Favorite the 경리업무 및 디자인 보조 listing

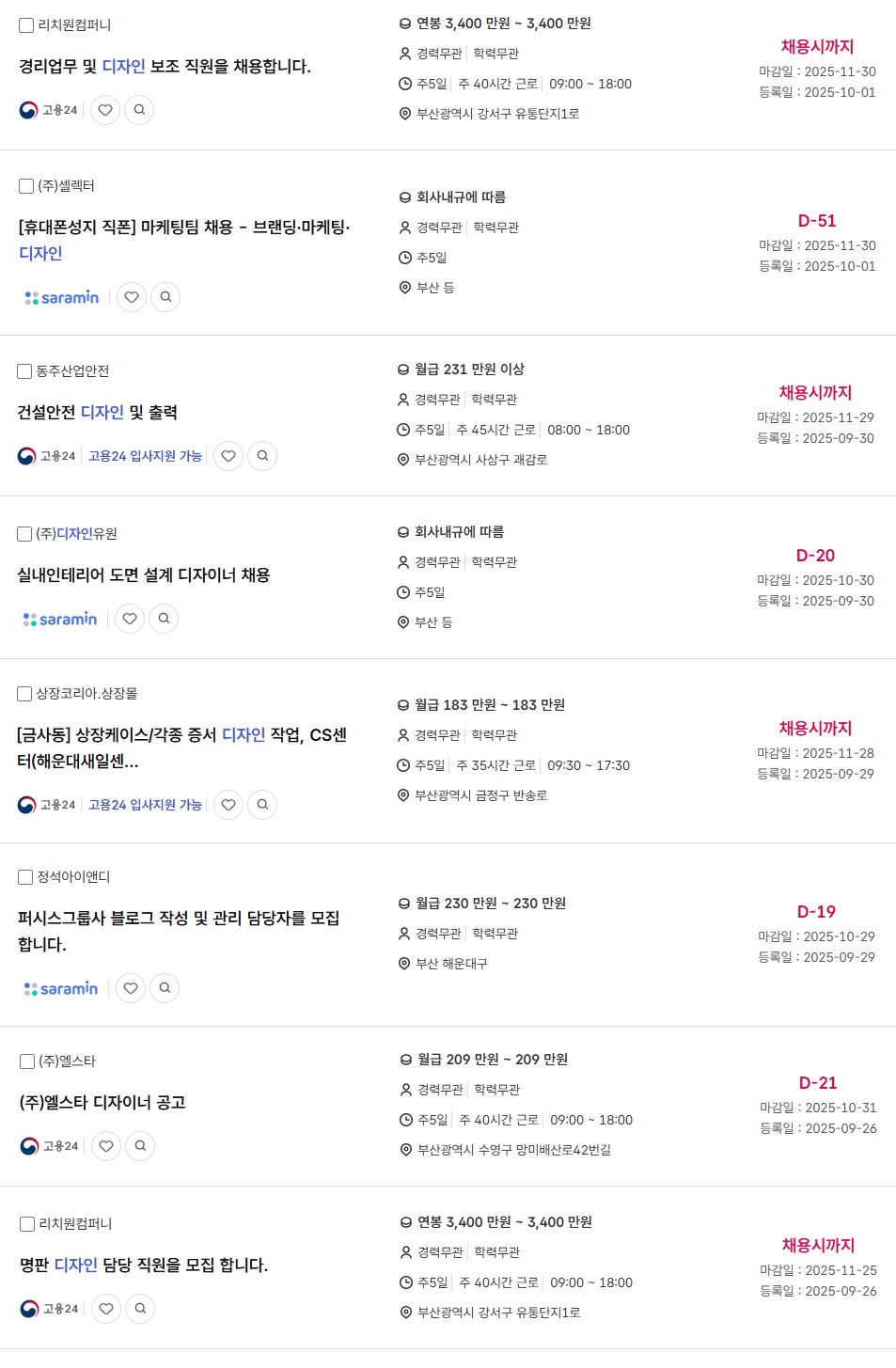105,110
